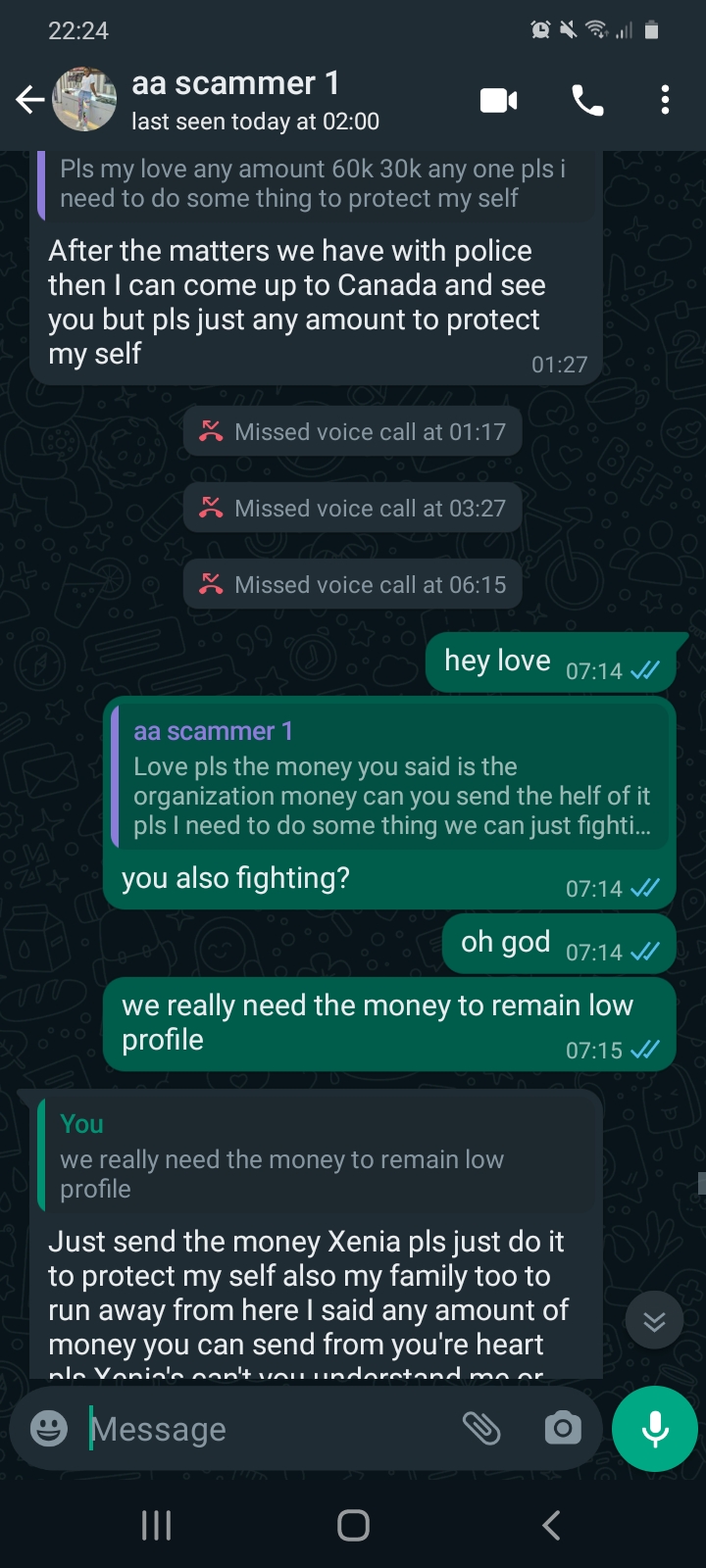Screen dimensions: 706x1568
Task: Open the camera to send a photo
Action: tap(562, 1429)
